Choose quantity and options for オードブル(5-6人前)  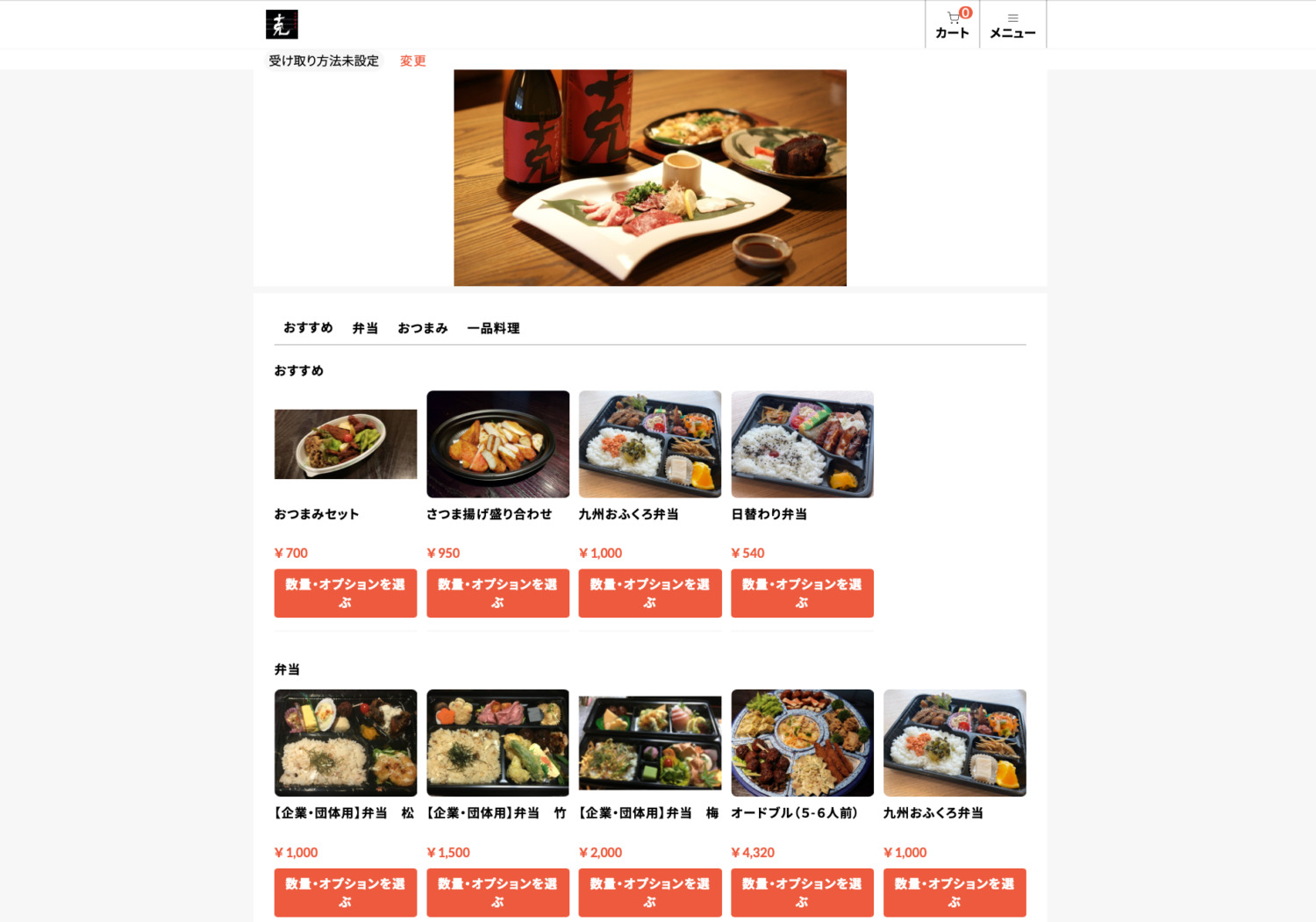tap(802, 892)
